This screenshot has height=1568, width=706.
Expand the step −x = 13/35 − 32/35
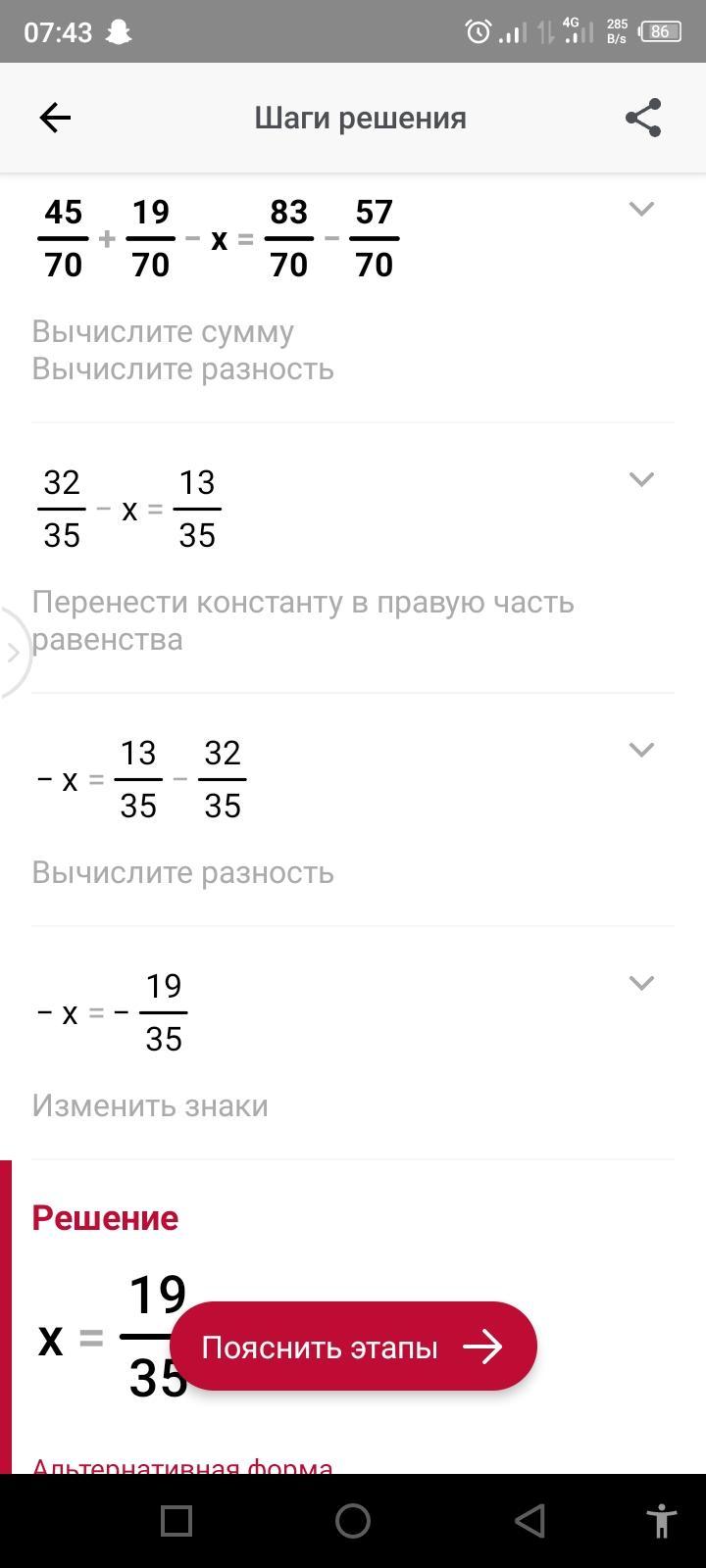(641, 750)
